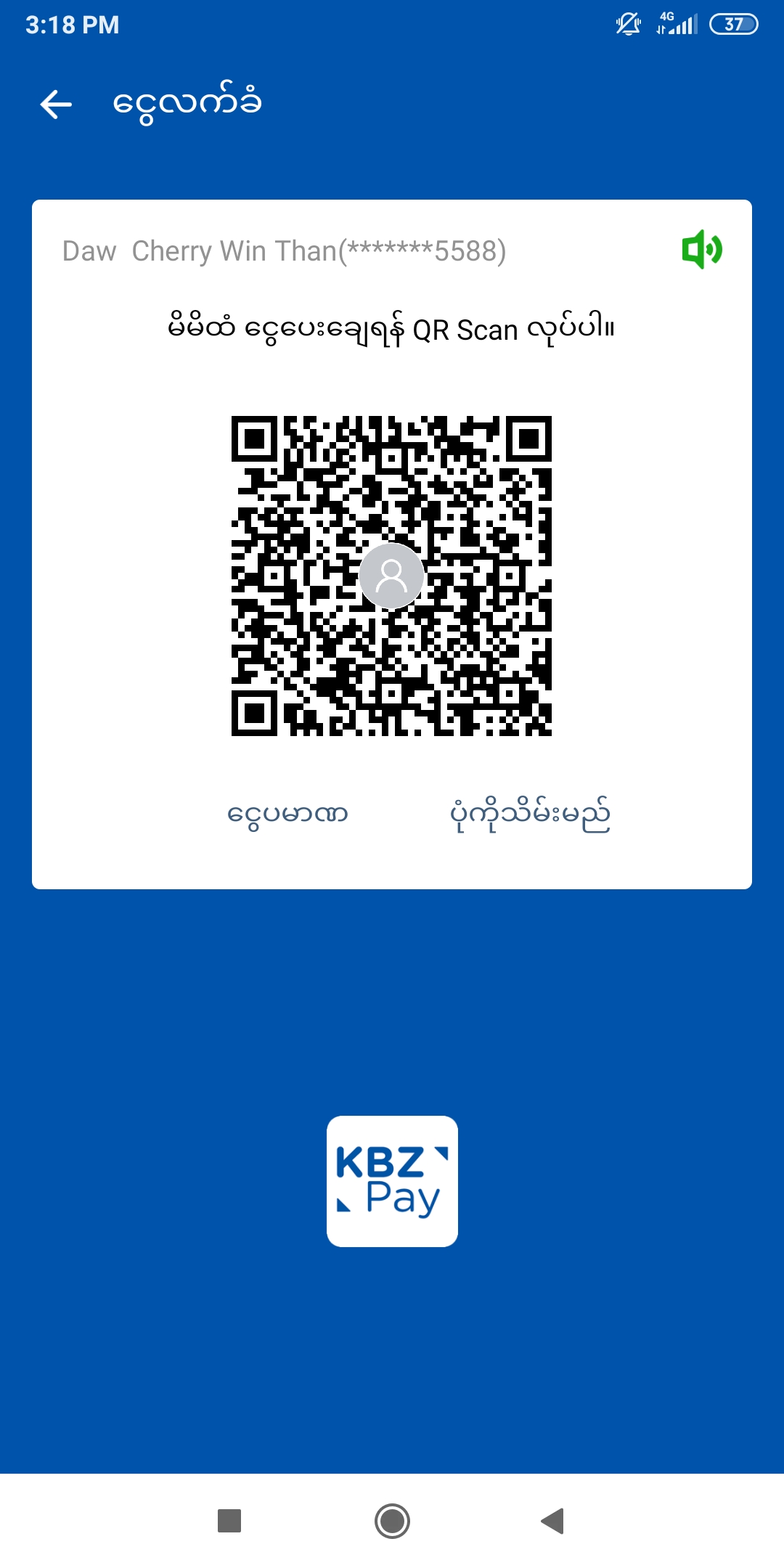Tap ငွေပမာဏ to set the amount

(x=287, y=814)
